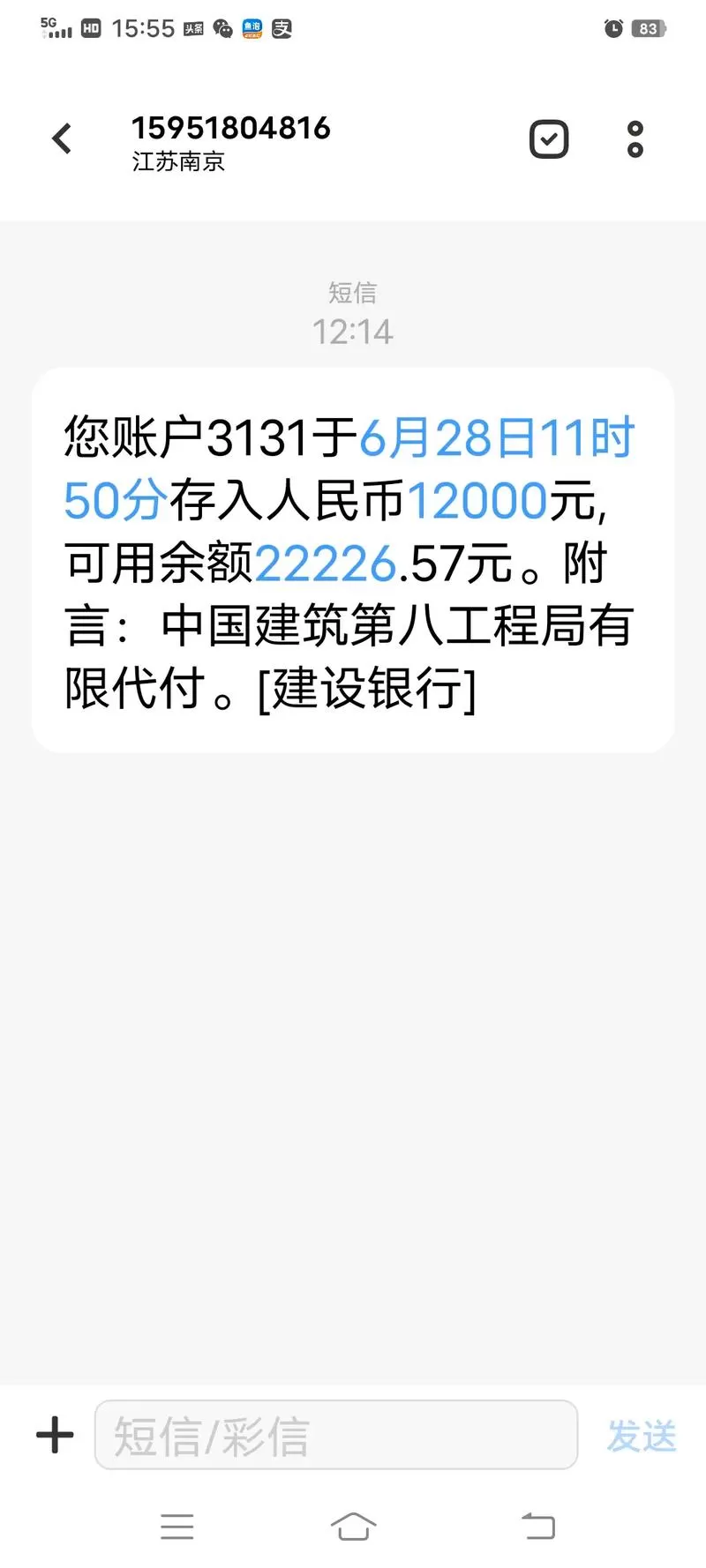The image size is (706, 1568).
Task: Tap the battery indicator showing 83
Action: coord(648,29)
